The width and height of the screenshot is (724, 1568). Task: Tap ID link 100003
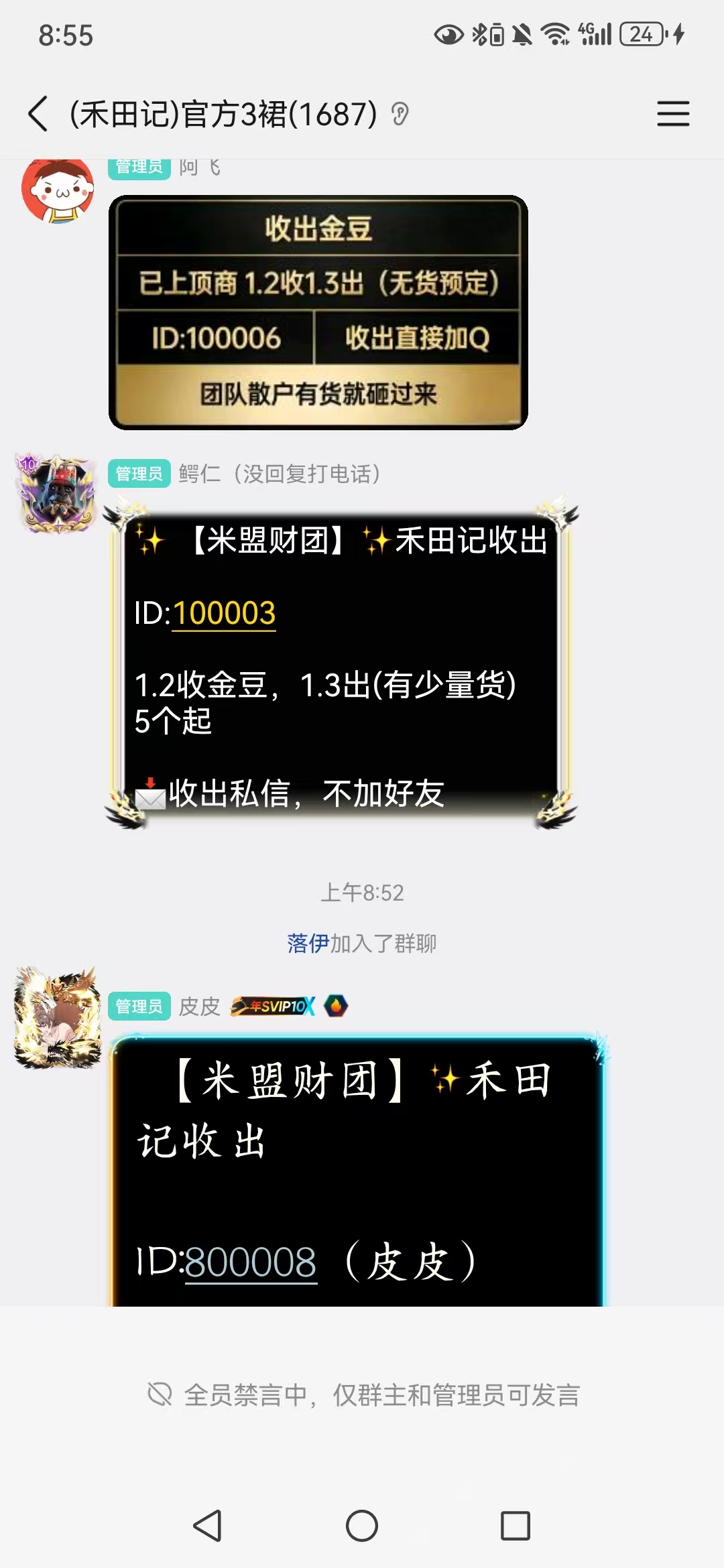(224, 613)
